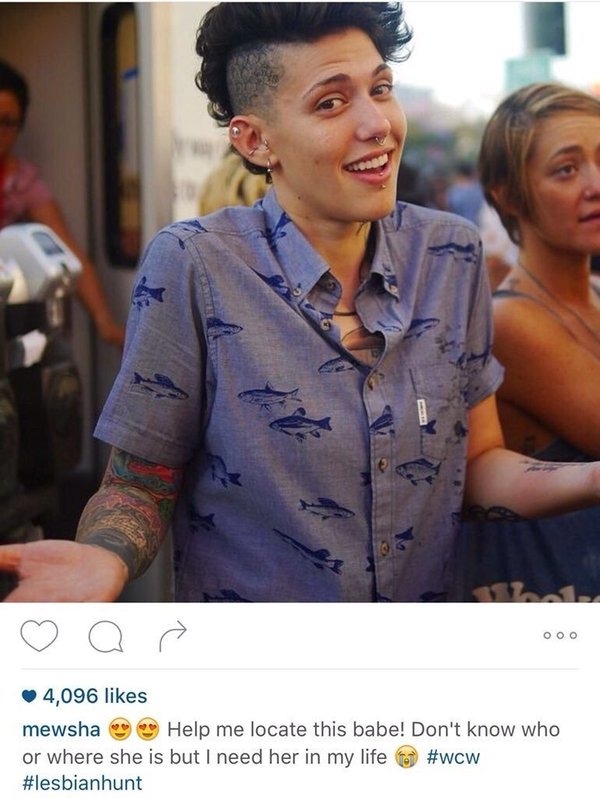Image resolution: width=600 pixels, height=798 pixels.
Task: Open the mewsha profile
Action: 58,731
